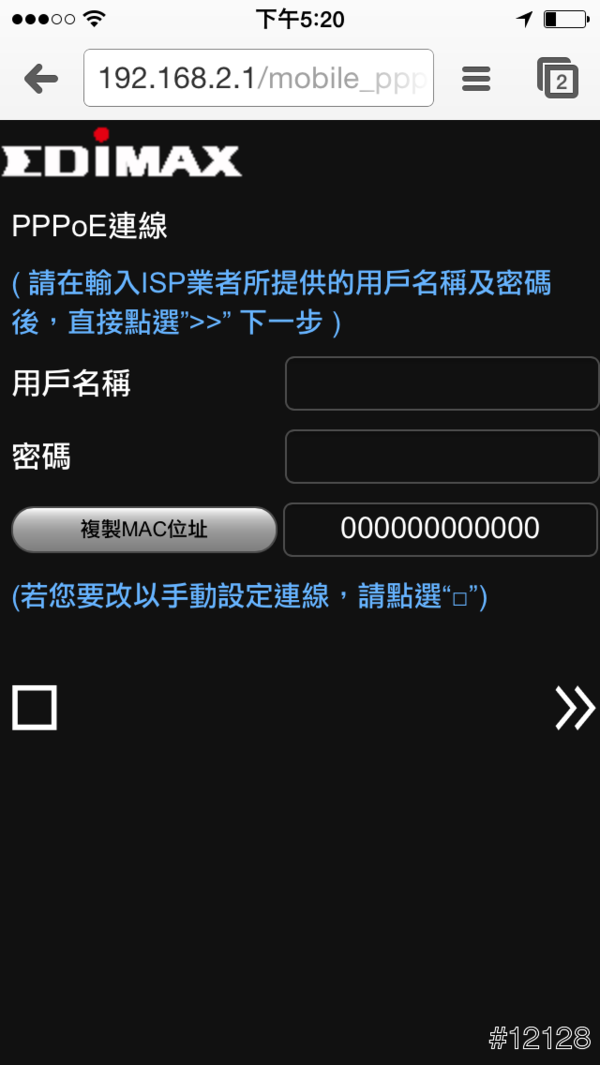
Task: Go back with the browser arrow
Action: tap(41, 78)
